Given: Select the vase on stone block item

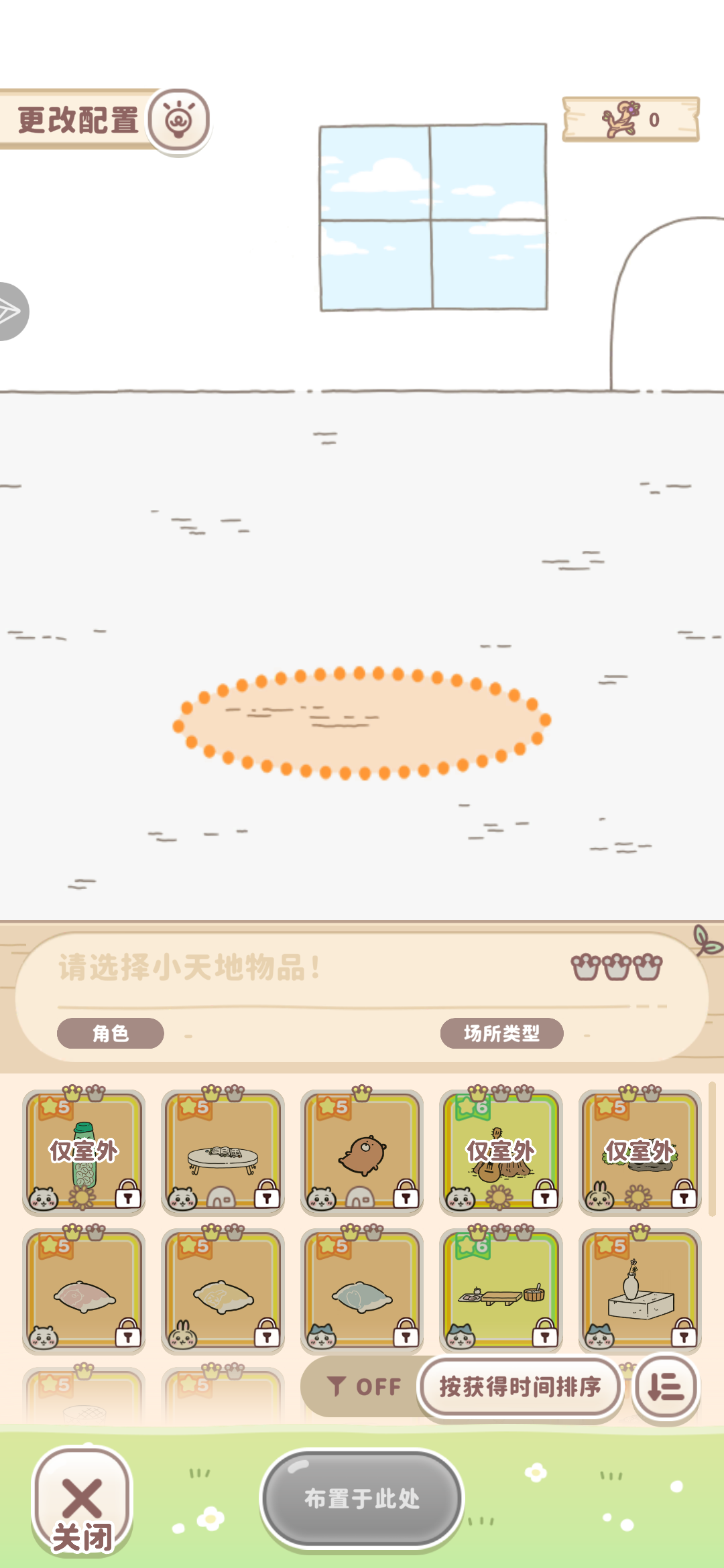Looking at the screenshot, I should [640, 1291].
